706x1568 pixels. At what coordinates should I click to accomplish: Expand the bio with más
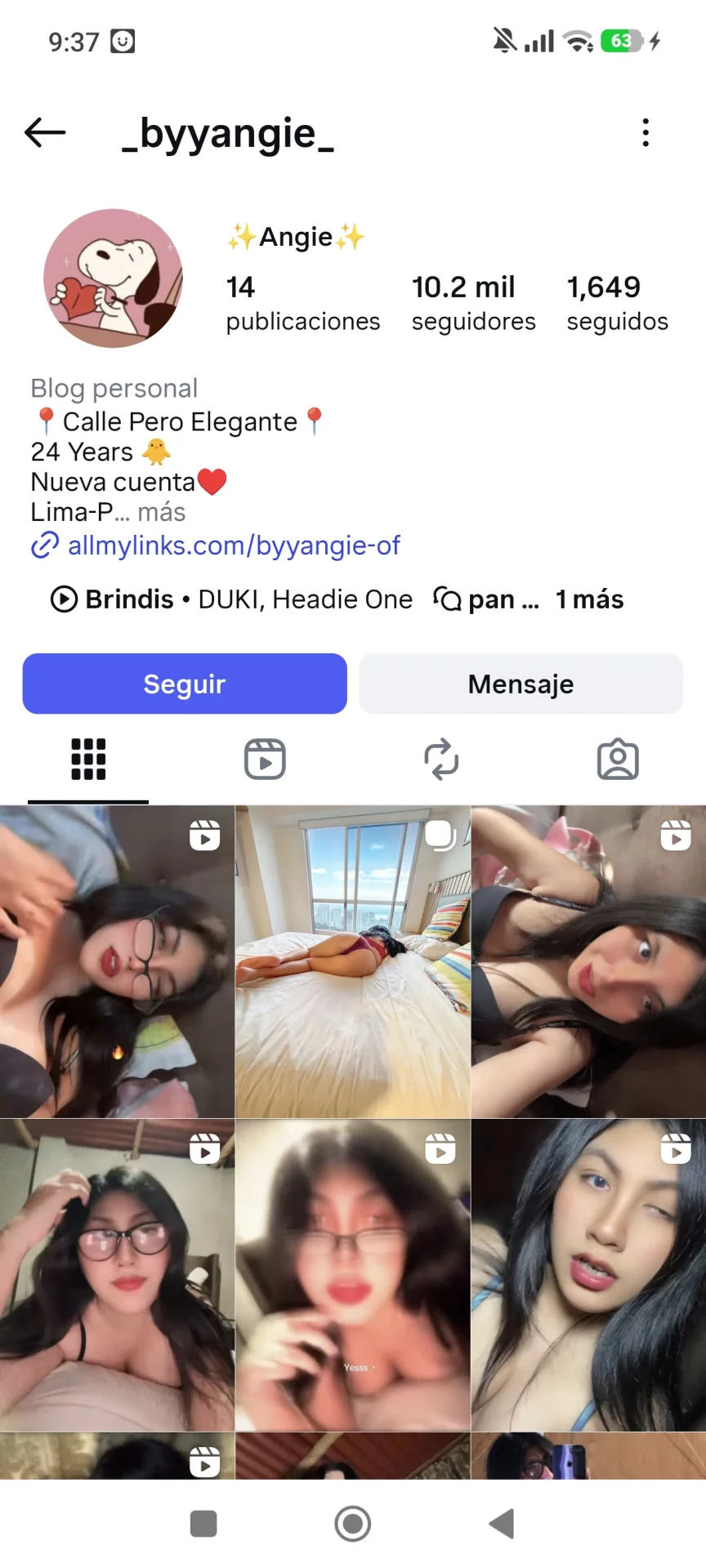[161, 512]
